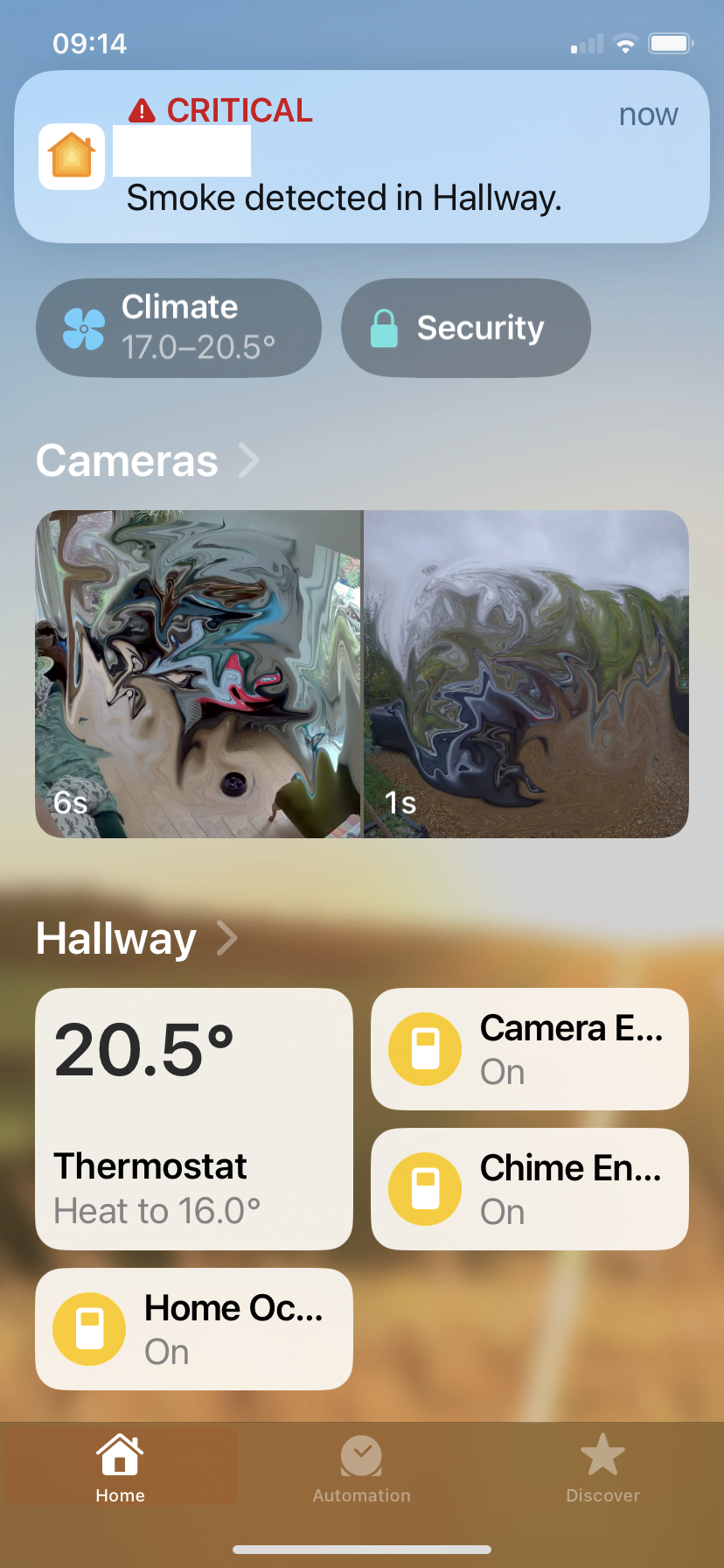The height and width of the screenshot is (1568, 724).
Task: Open the Climate status chip
Action: point(178,328)
